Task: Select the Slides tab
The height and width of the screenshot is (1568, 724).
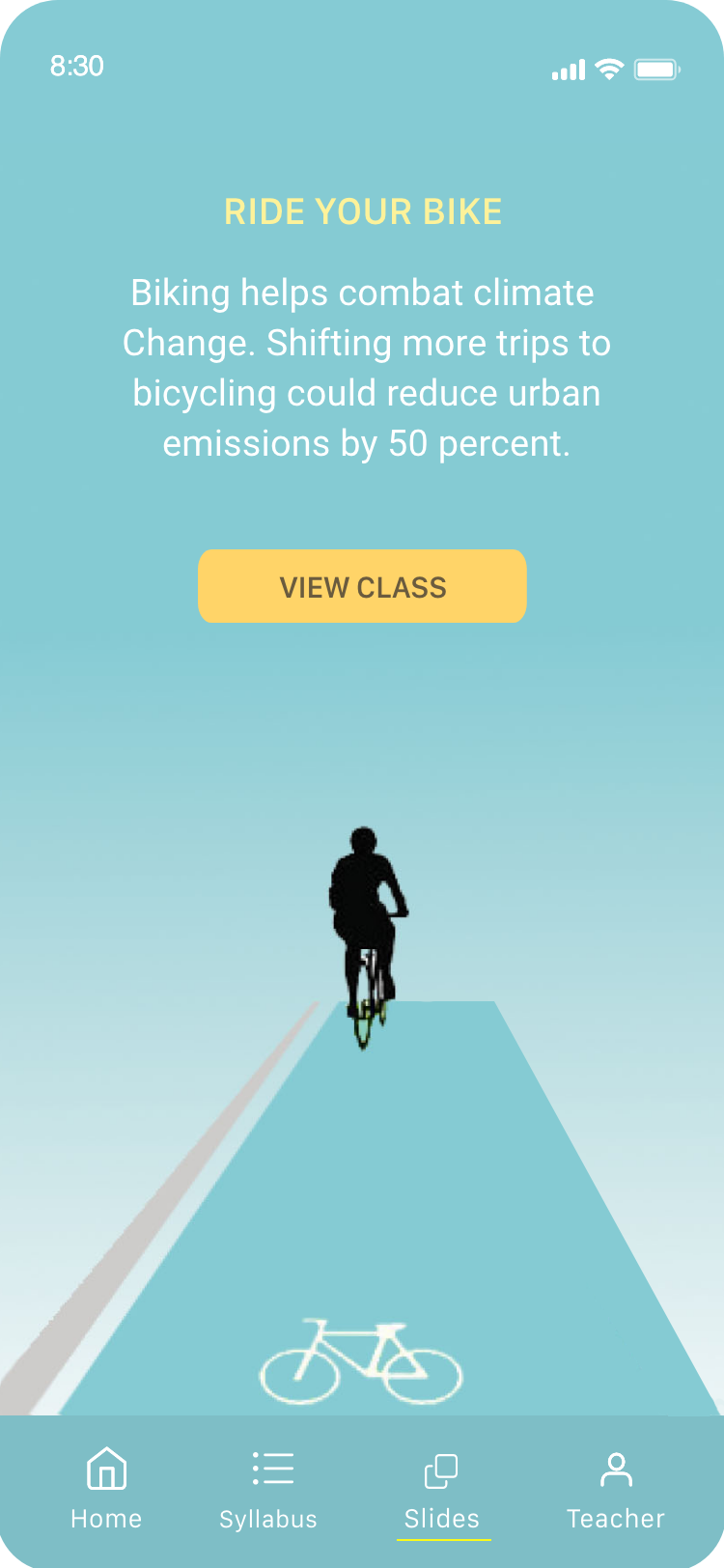Action: 442,1490
